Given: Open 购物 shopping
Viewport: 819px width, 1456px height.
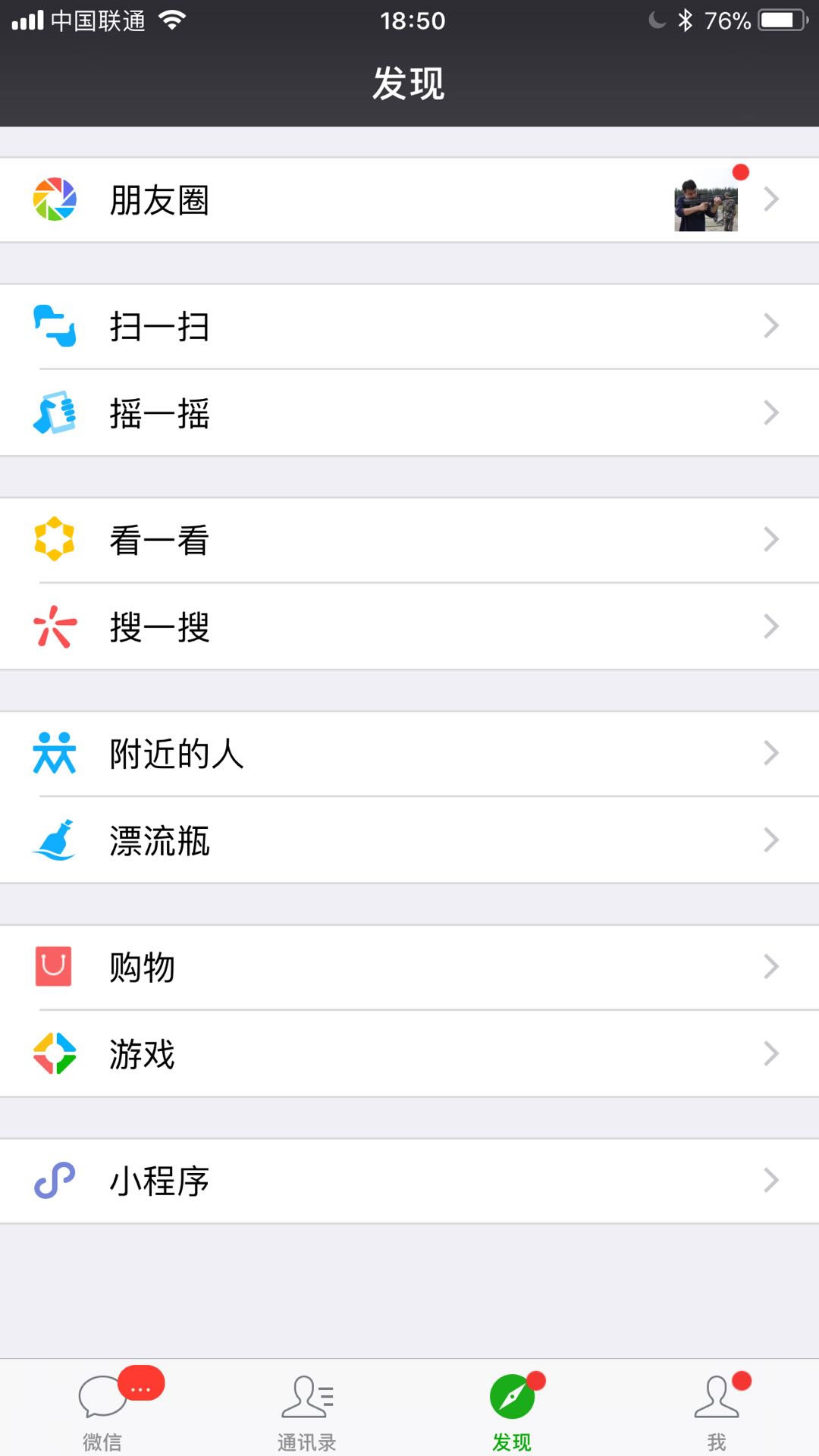Looking at the screenshot, I should [x=409, y=967].
